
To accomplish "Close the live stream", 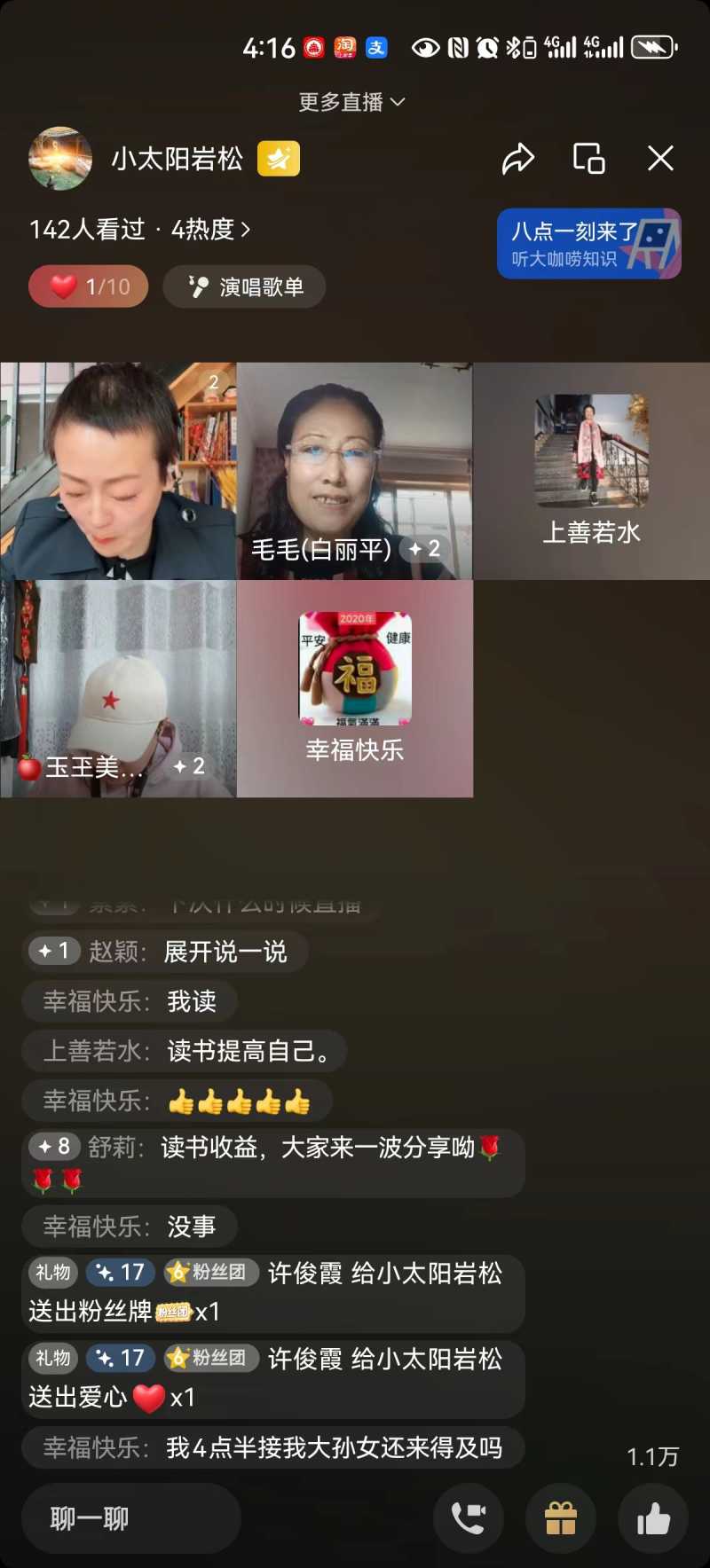I will coord(660,159).
